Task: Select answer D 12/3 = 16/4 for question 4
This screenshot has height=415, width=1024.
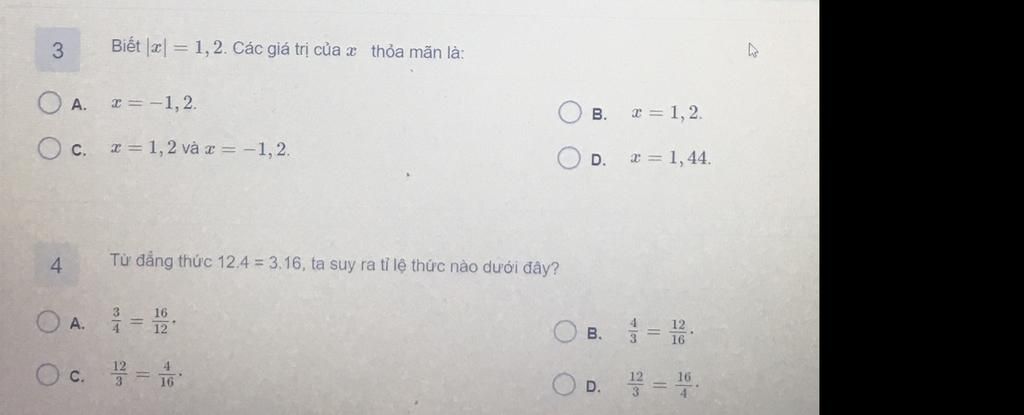Action: click(567, 385)
